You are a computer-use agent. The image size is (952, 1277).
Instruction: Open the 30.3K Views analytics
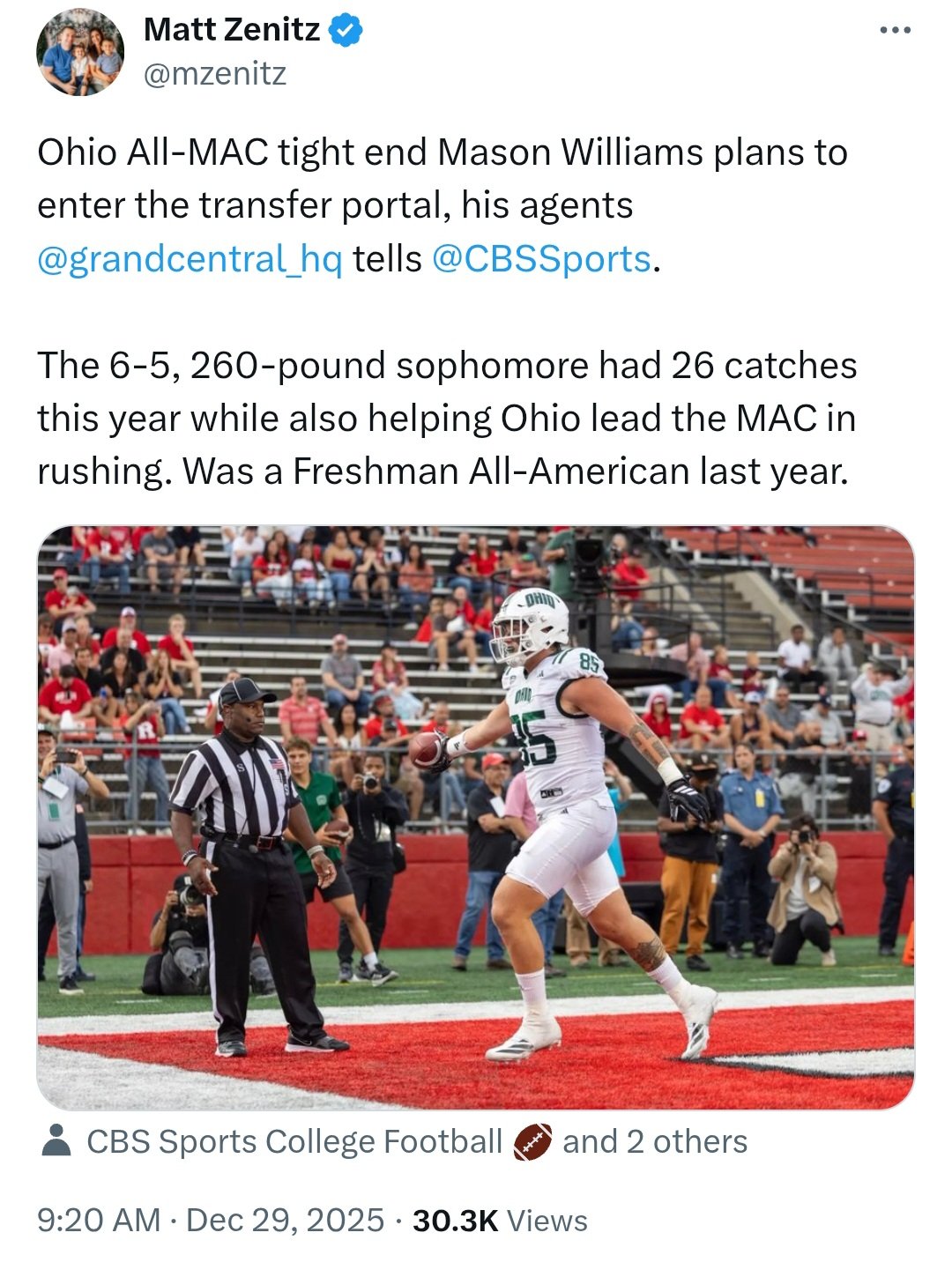[499, 1221]
